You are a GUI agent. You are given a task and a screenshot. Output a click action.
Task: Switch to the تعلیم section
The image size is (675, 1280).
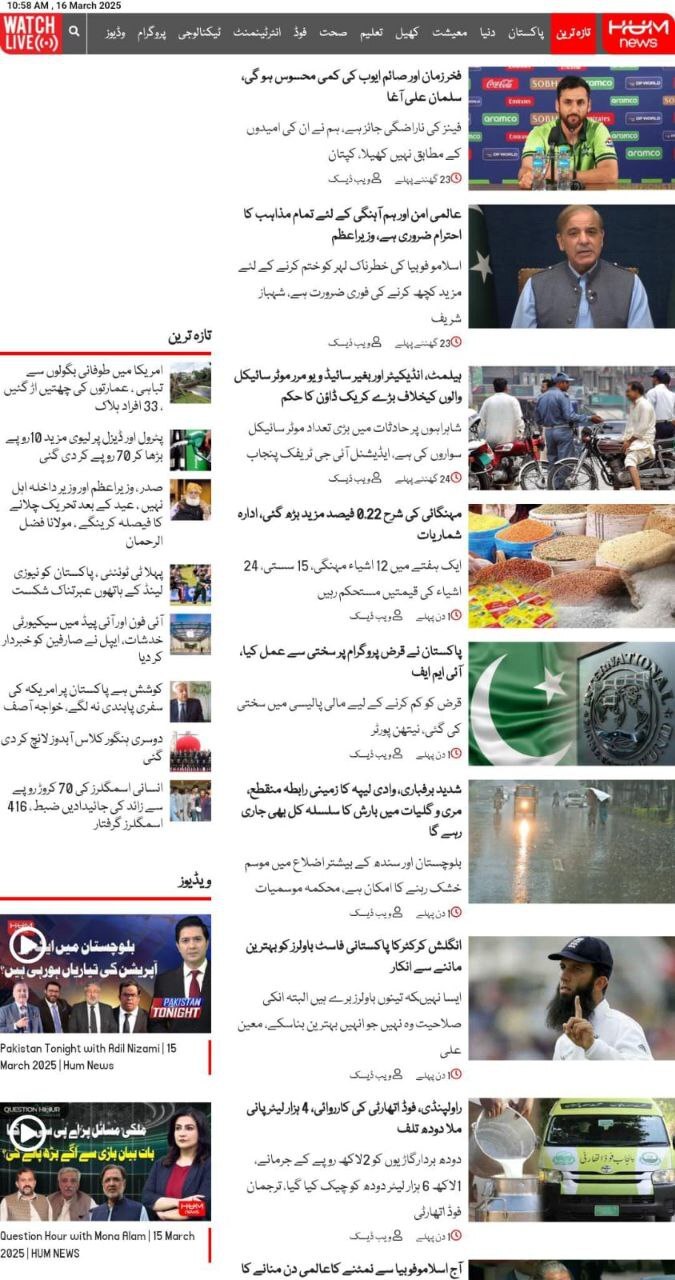tap(371, 33)
